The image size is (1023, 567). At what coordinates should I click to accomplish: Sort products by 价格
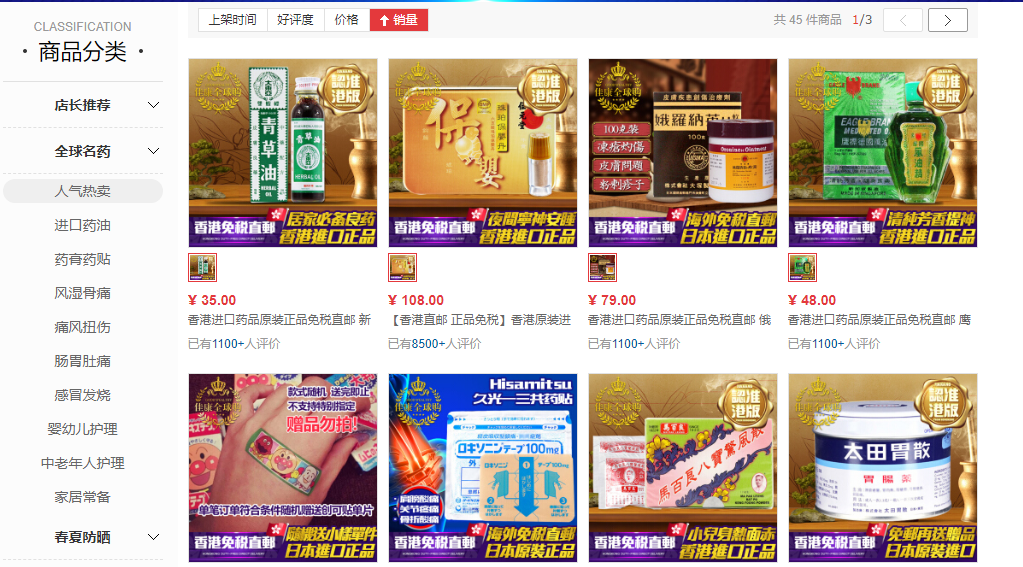point(346,19)
